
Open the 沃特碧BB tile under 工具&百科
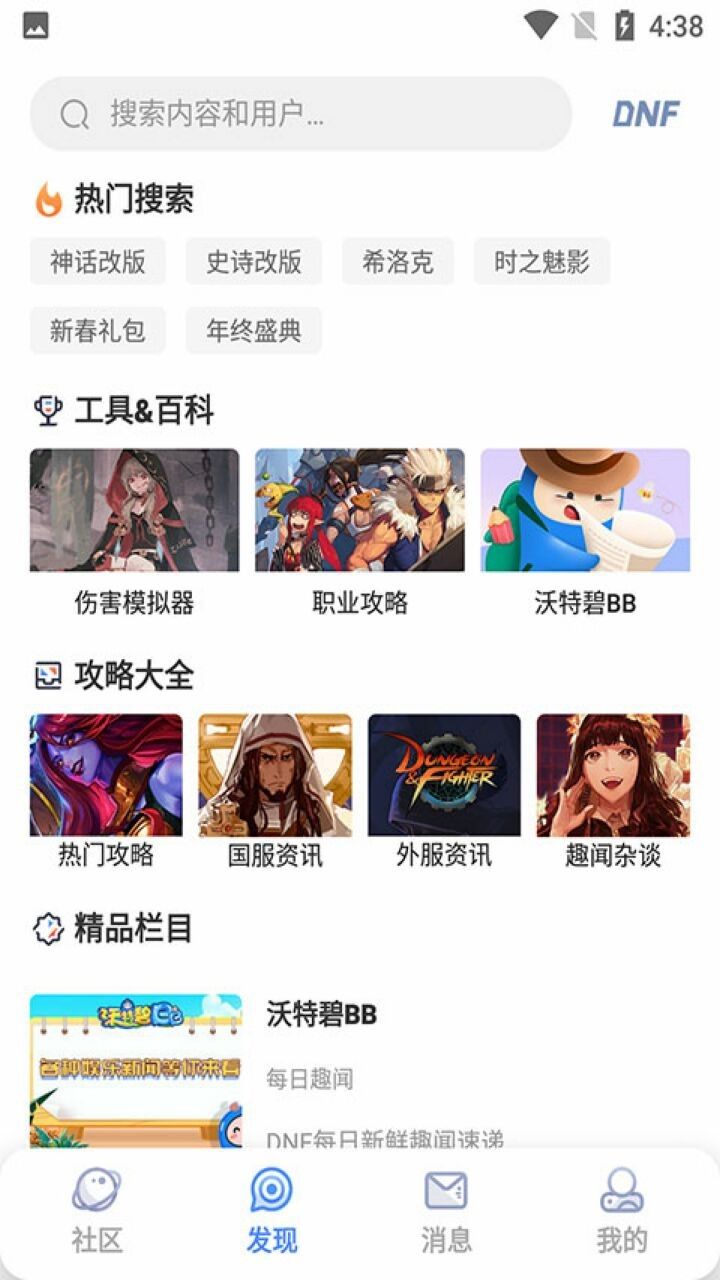click(585, 530)
